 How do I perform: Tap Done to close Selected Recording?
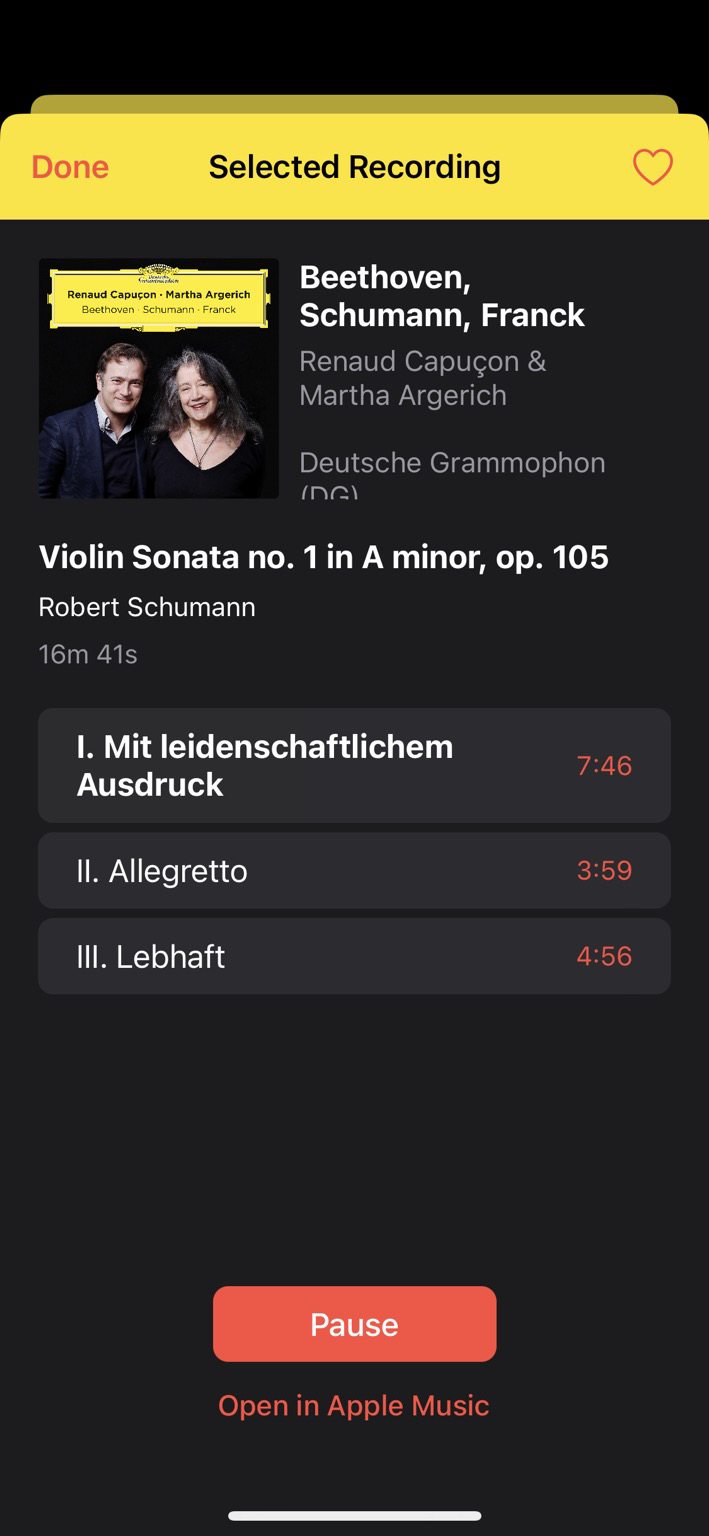pyautogui.click(x=70, y=167)
